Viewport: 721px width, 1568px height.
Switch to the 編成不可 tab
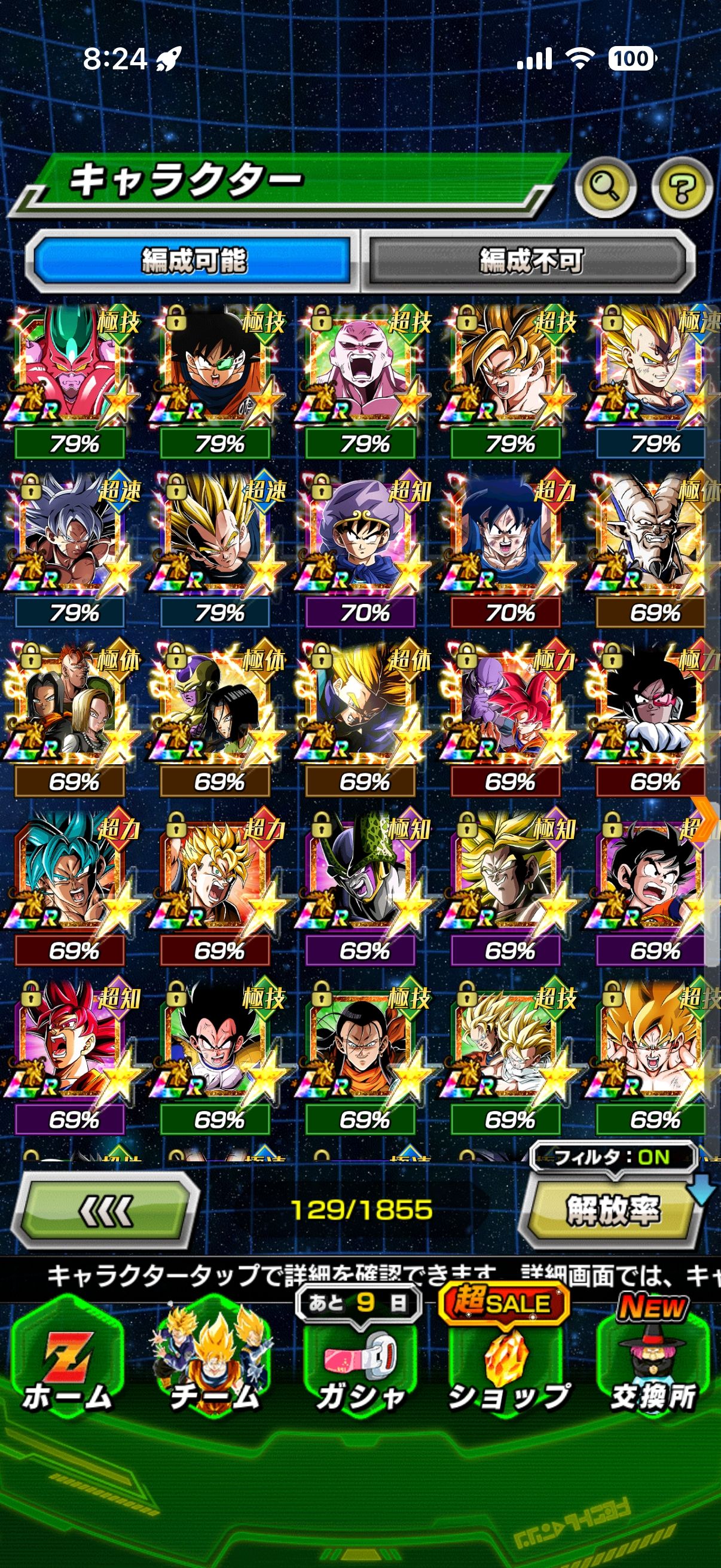click(530, 261)
